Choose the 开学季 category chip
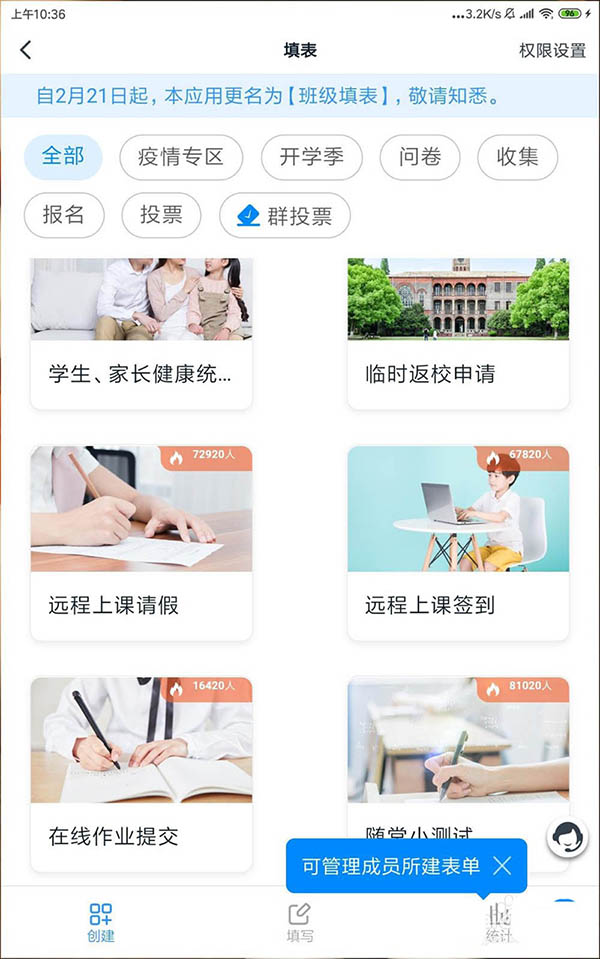 tap(311, 157)
